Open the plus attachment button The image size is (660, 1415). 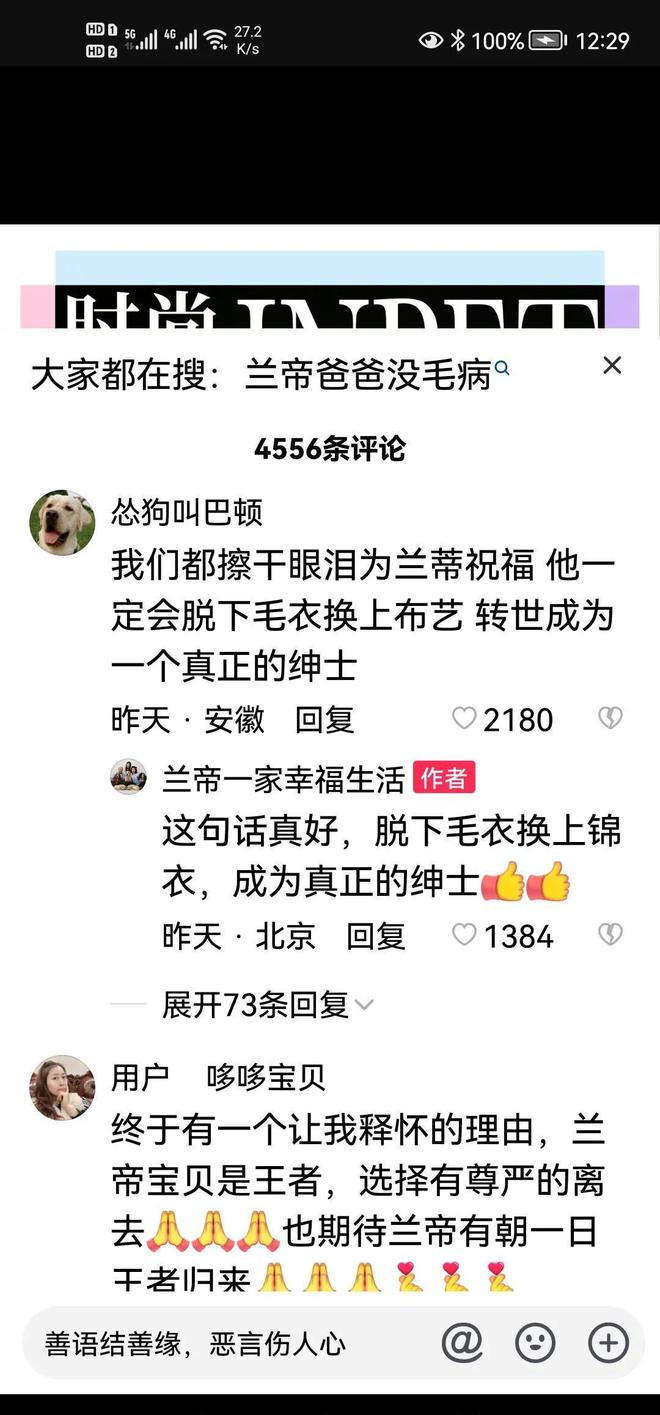(608, 1343)
